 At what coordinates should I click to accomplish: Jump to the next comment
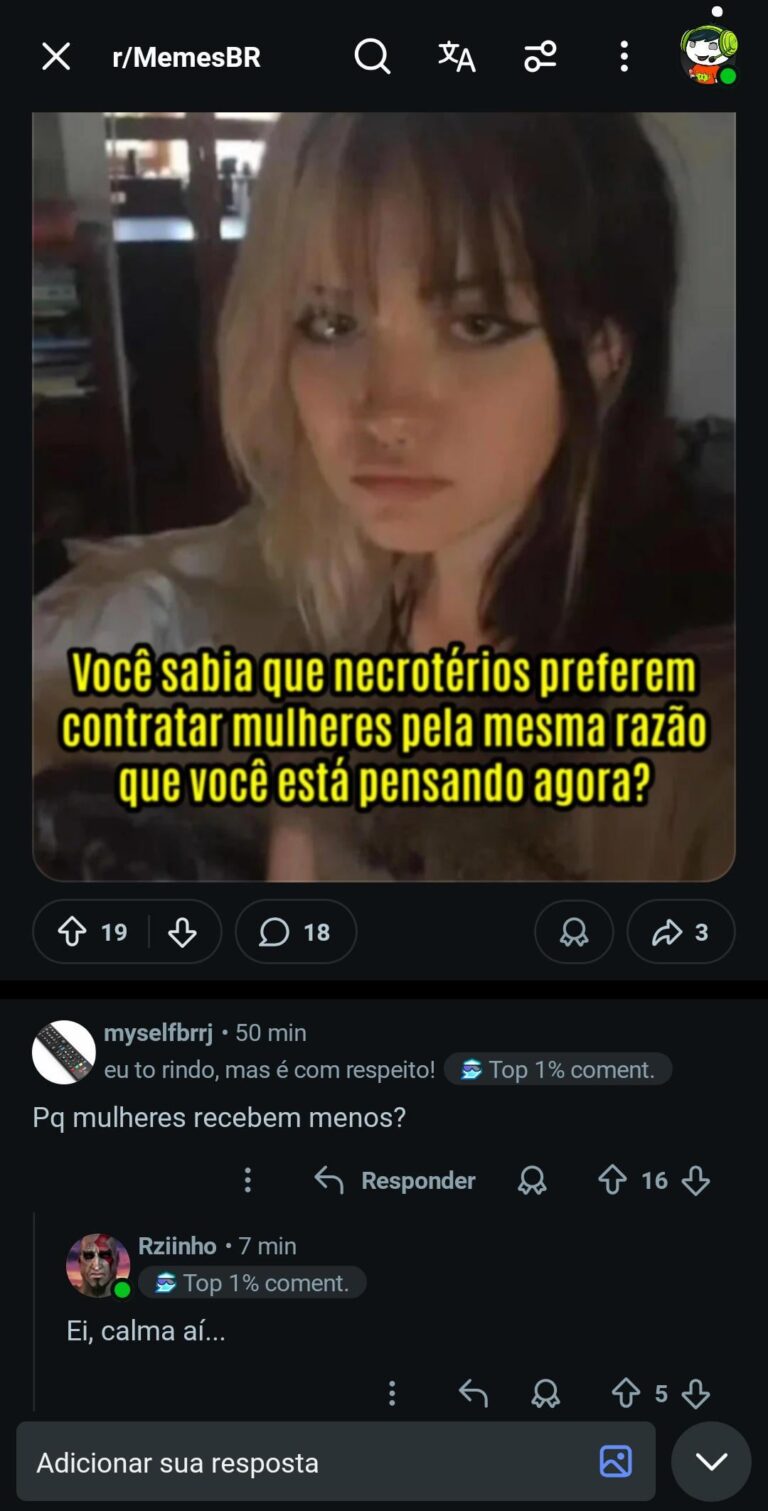[x=711, y=1462]
